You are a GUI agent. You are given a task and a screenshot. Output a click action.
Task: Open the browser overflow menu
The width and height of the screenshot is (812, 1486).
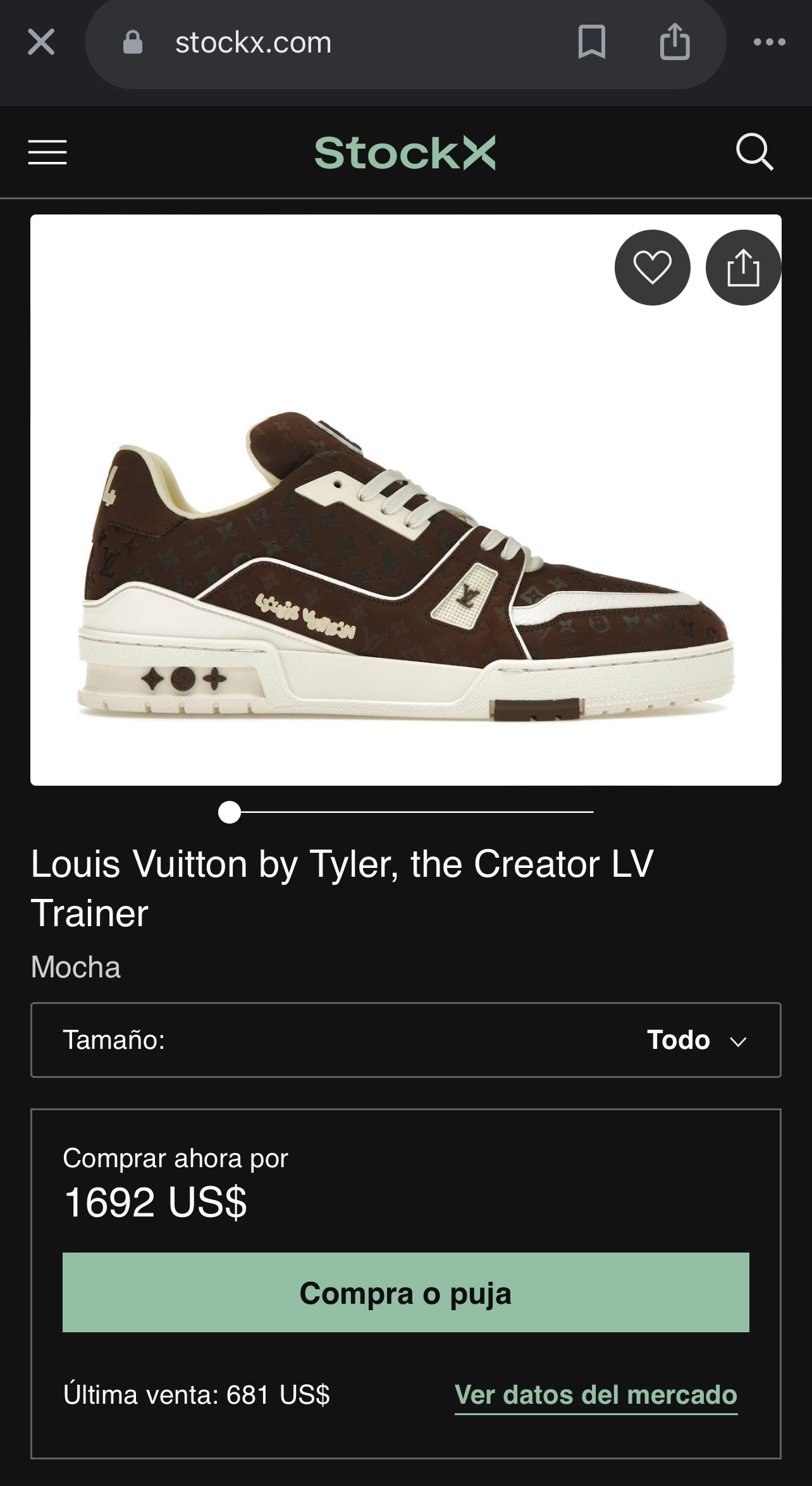[x=770, y=42]
